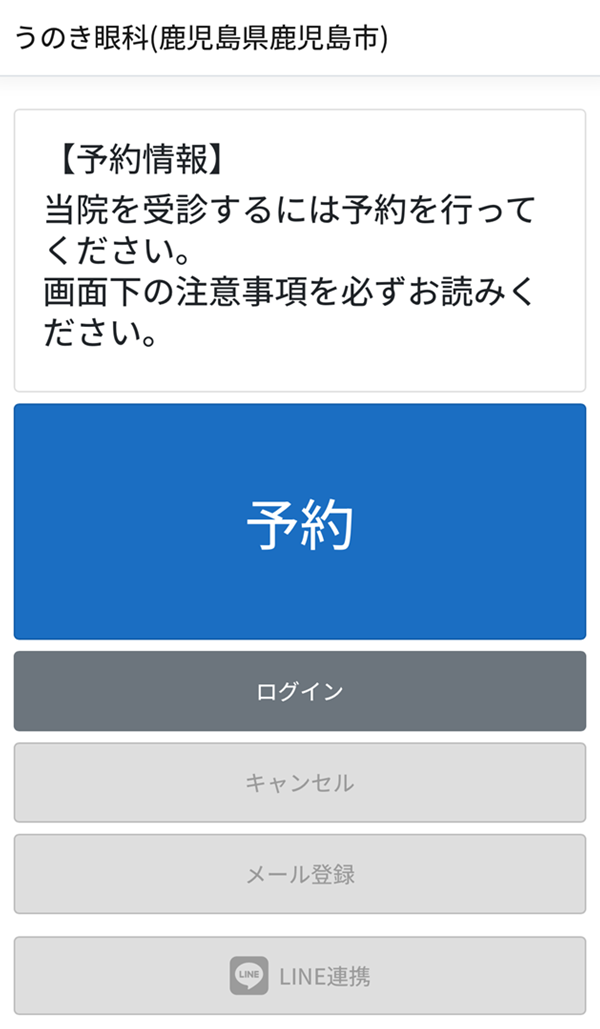Choose the メール登録 button

(x=300, y=874)
